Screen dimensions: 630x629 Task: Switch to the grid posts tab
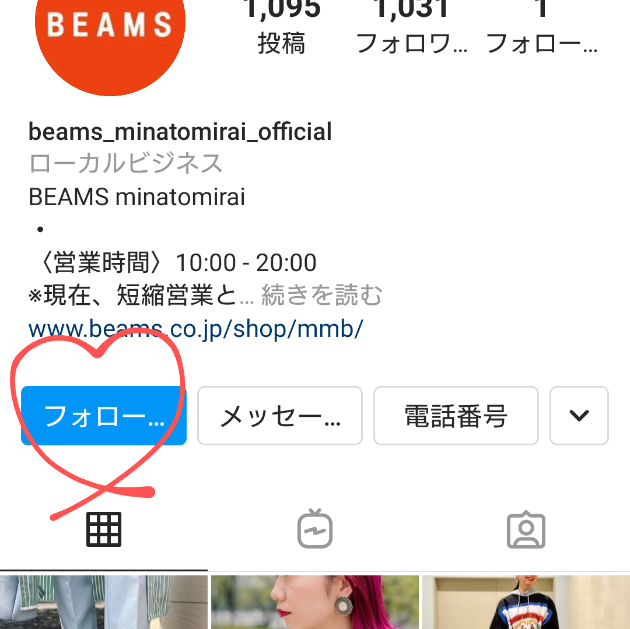point(104,529)
